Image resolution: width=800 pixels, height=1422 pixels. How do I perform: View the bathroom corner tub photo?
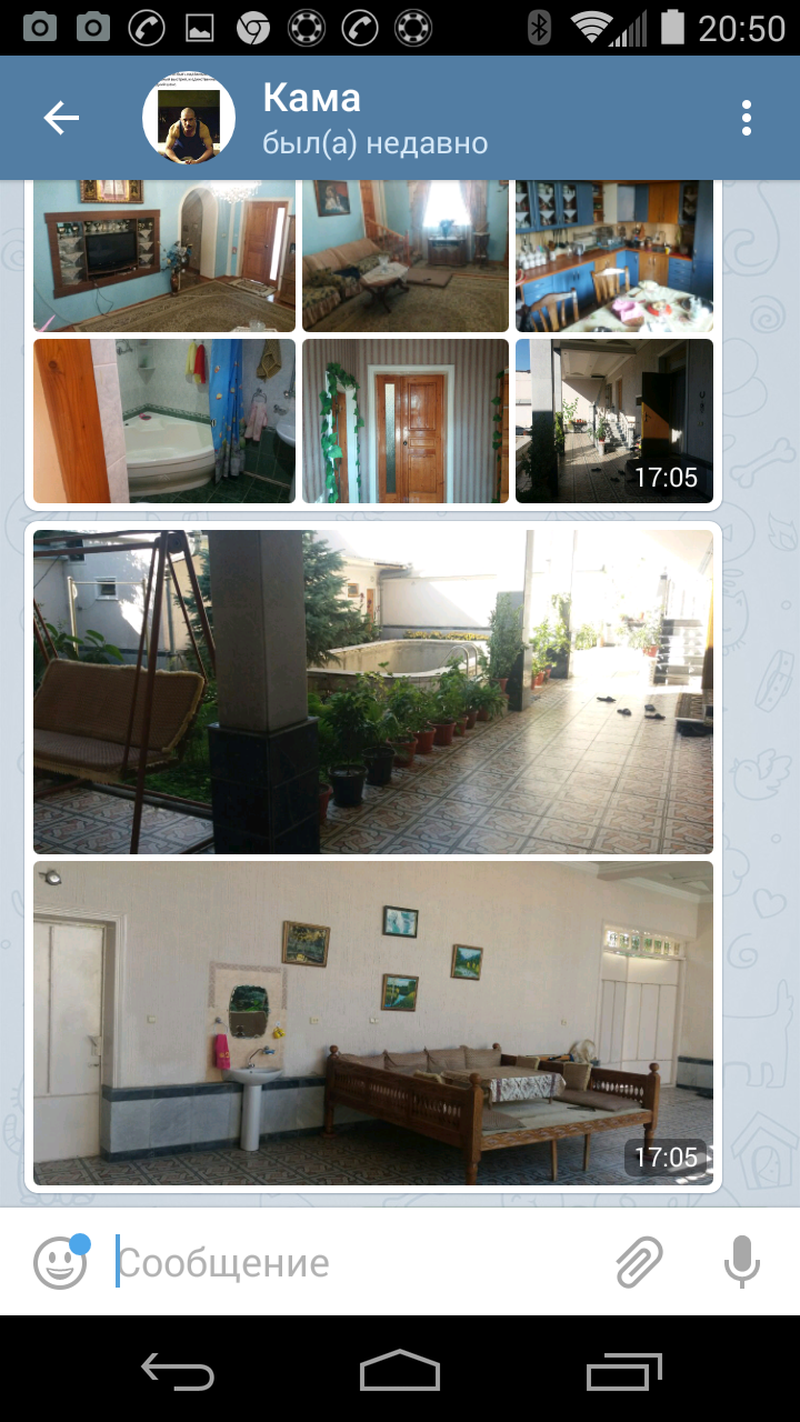[165, 421]
